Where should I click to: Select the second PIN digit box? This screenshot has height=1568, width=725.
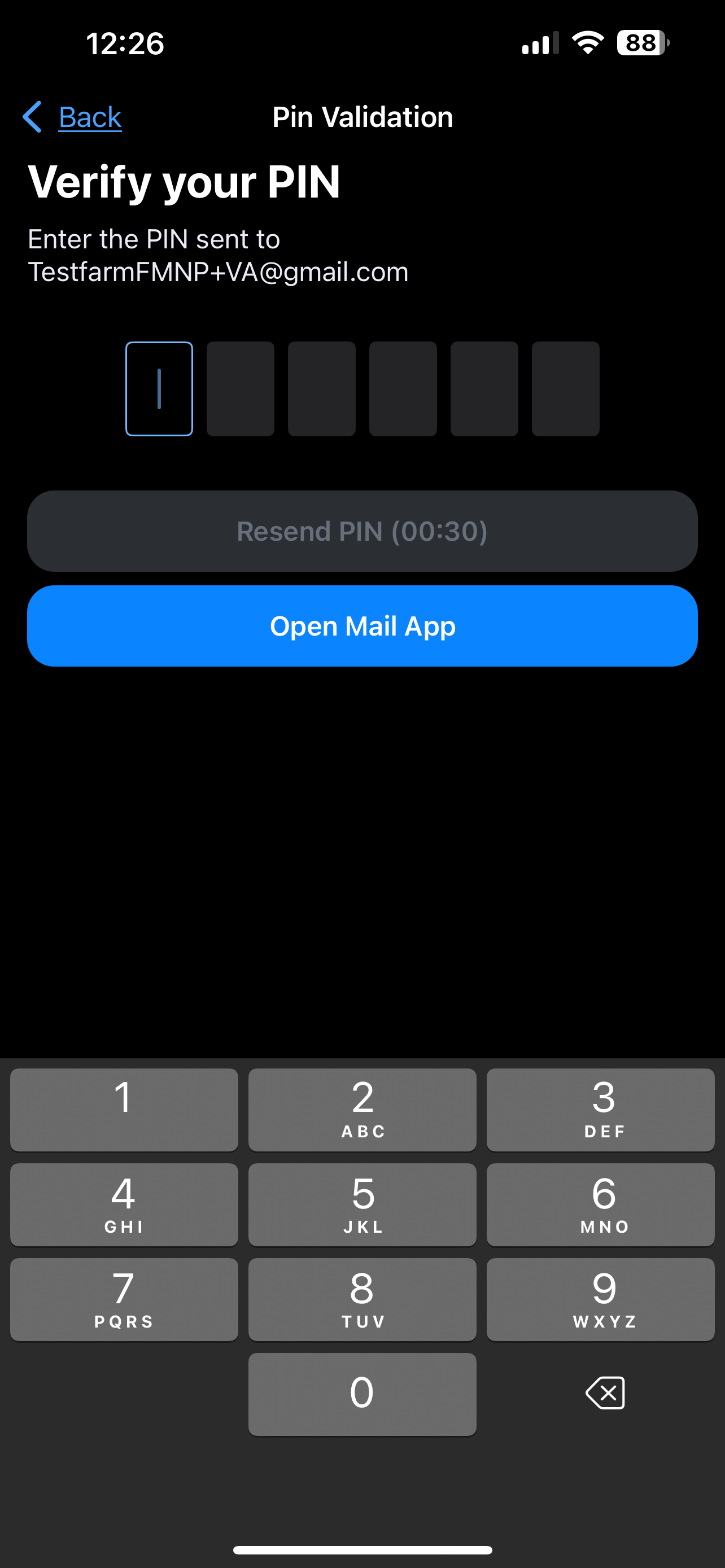click(241, 389)
